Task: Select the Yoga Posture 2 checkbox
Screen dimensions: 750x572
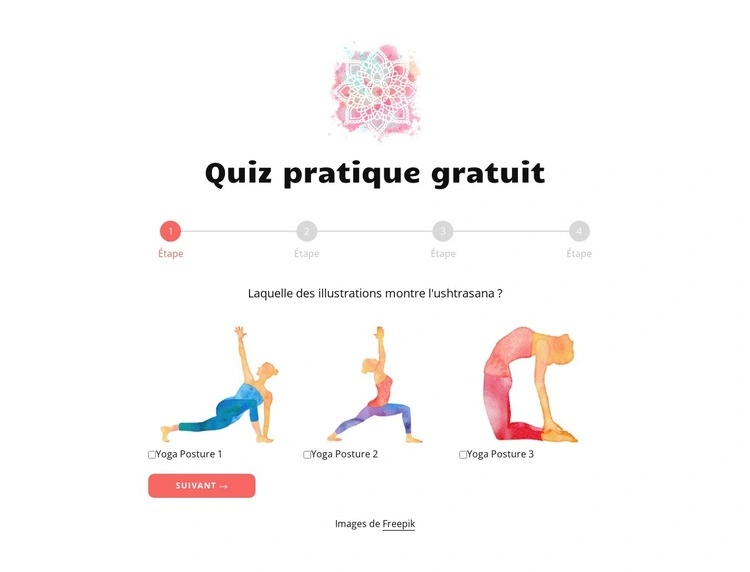Action: (307, 455)
